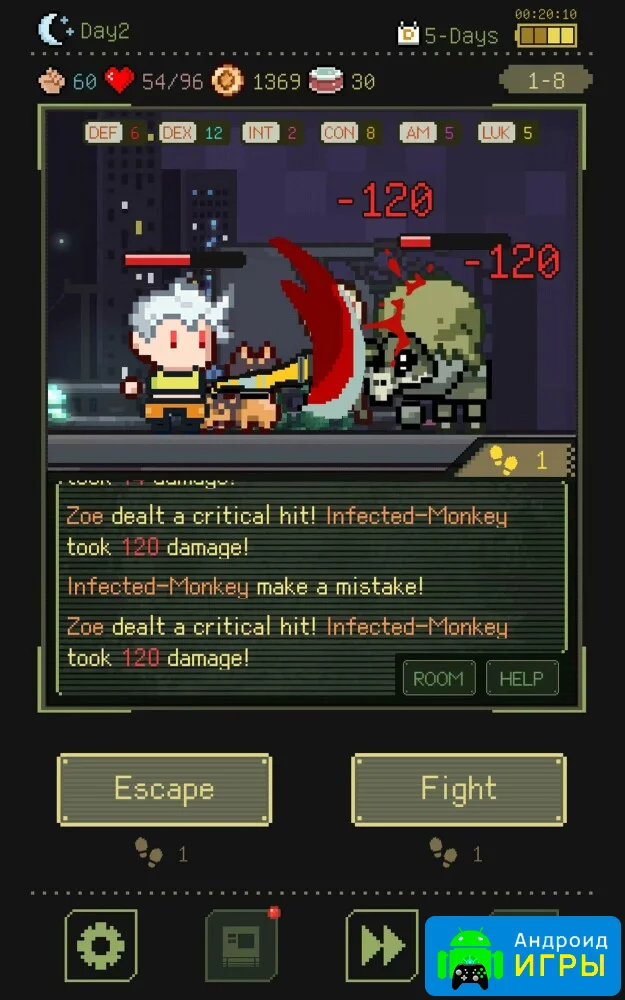
Task: Tap the fast-forward speed button
Action: coord(381,945)
